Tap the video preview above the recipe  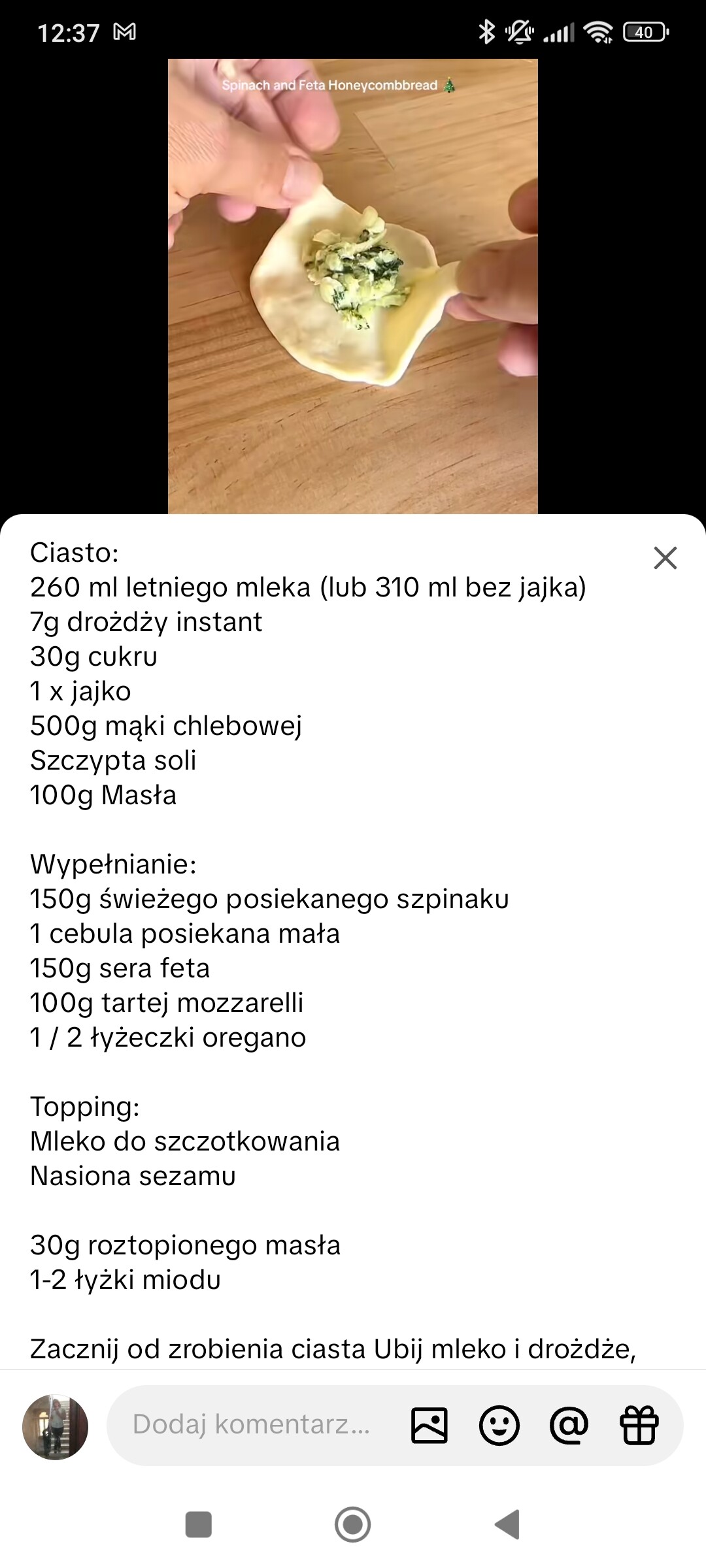[x=353, y=286]
